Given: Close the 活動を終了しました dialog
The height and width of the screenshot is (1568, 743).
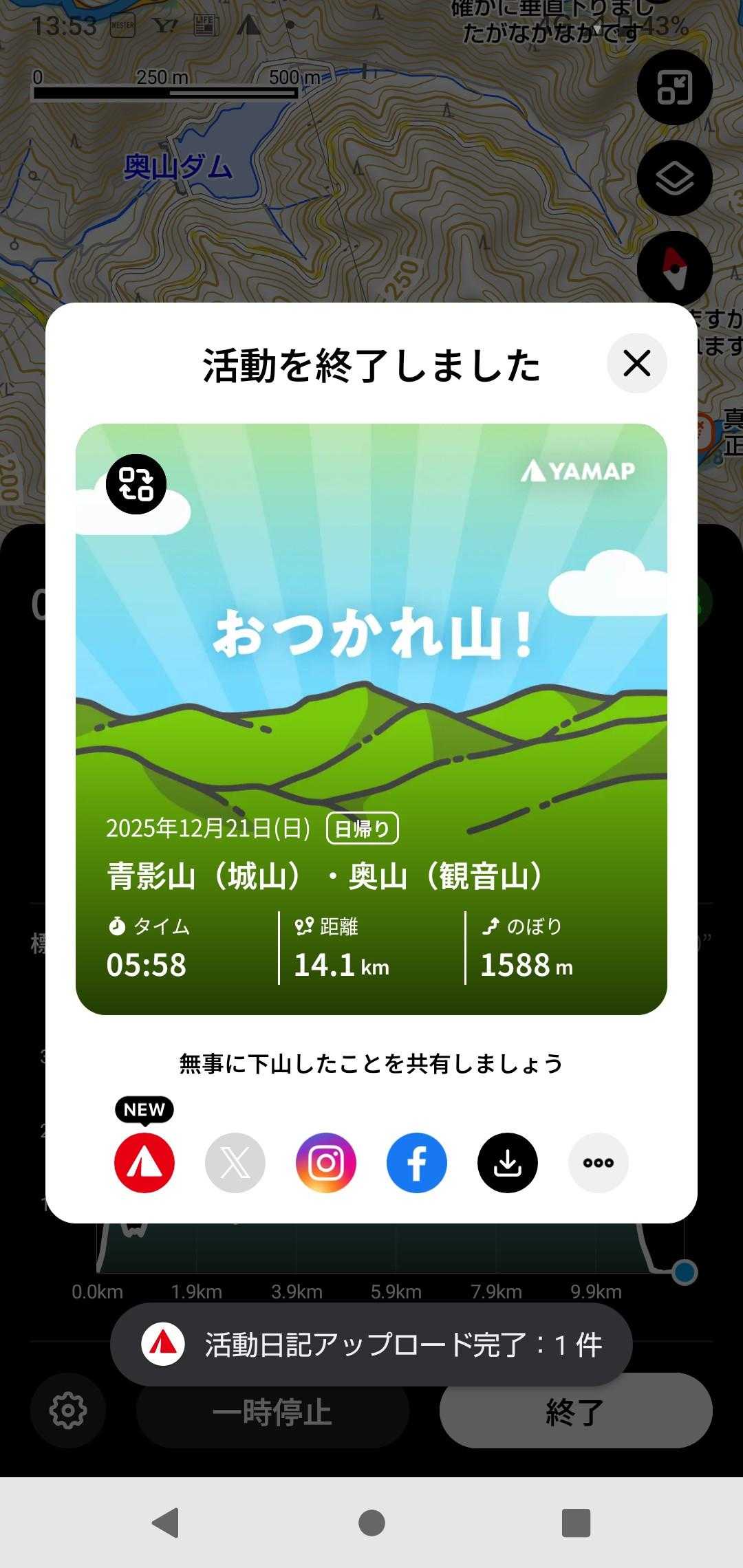Looking at the screenshot, I should tap(636, 363).
